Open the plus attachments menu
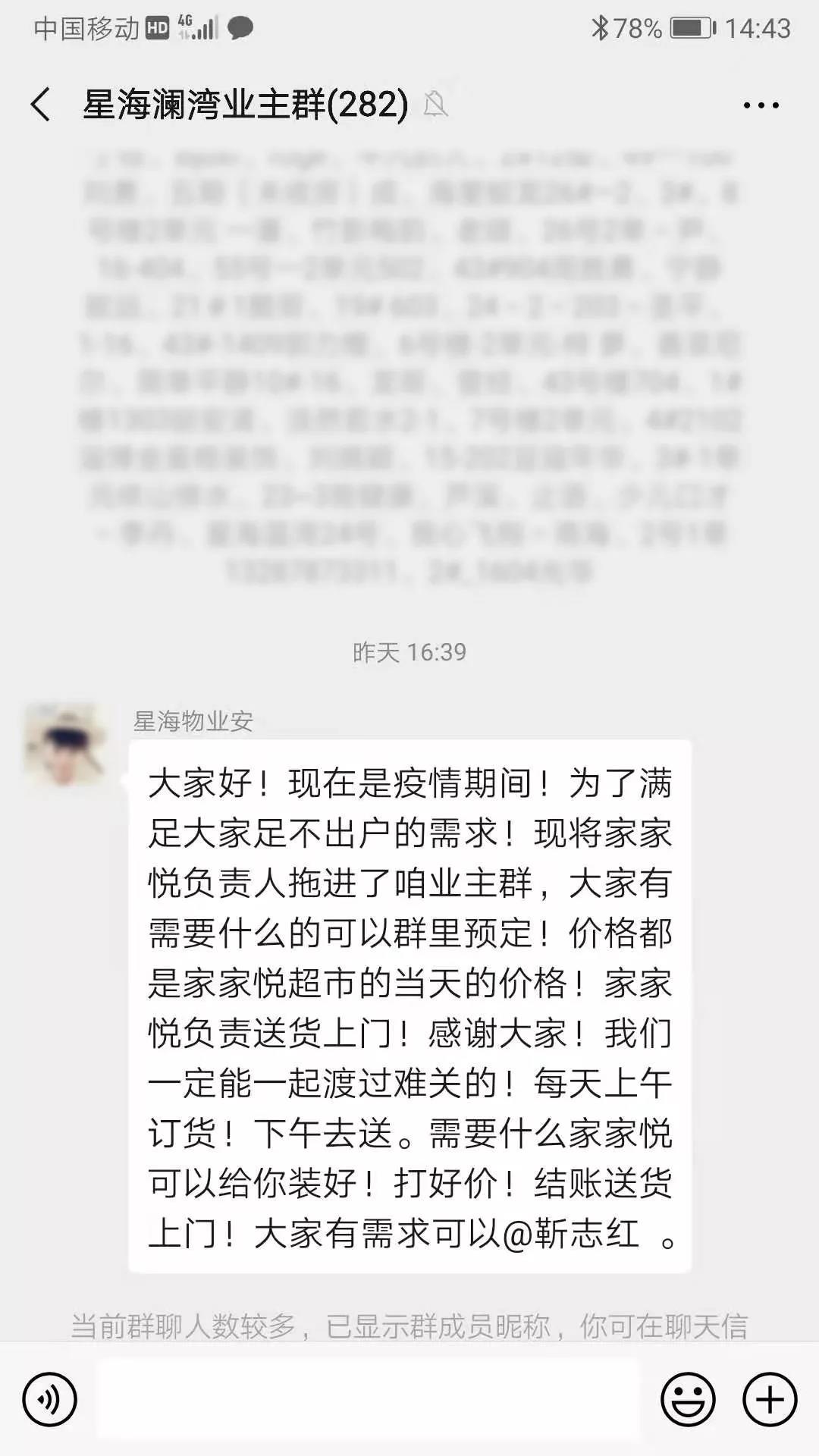The width and height of the screenshot is (819, 1456). (x=770, y=1399)
